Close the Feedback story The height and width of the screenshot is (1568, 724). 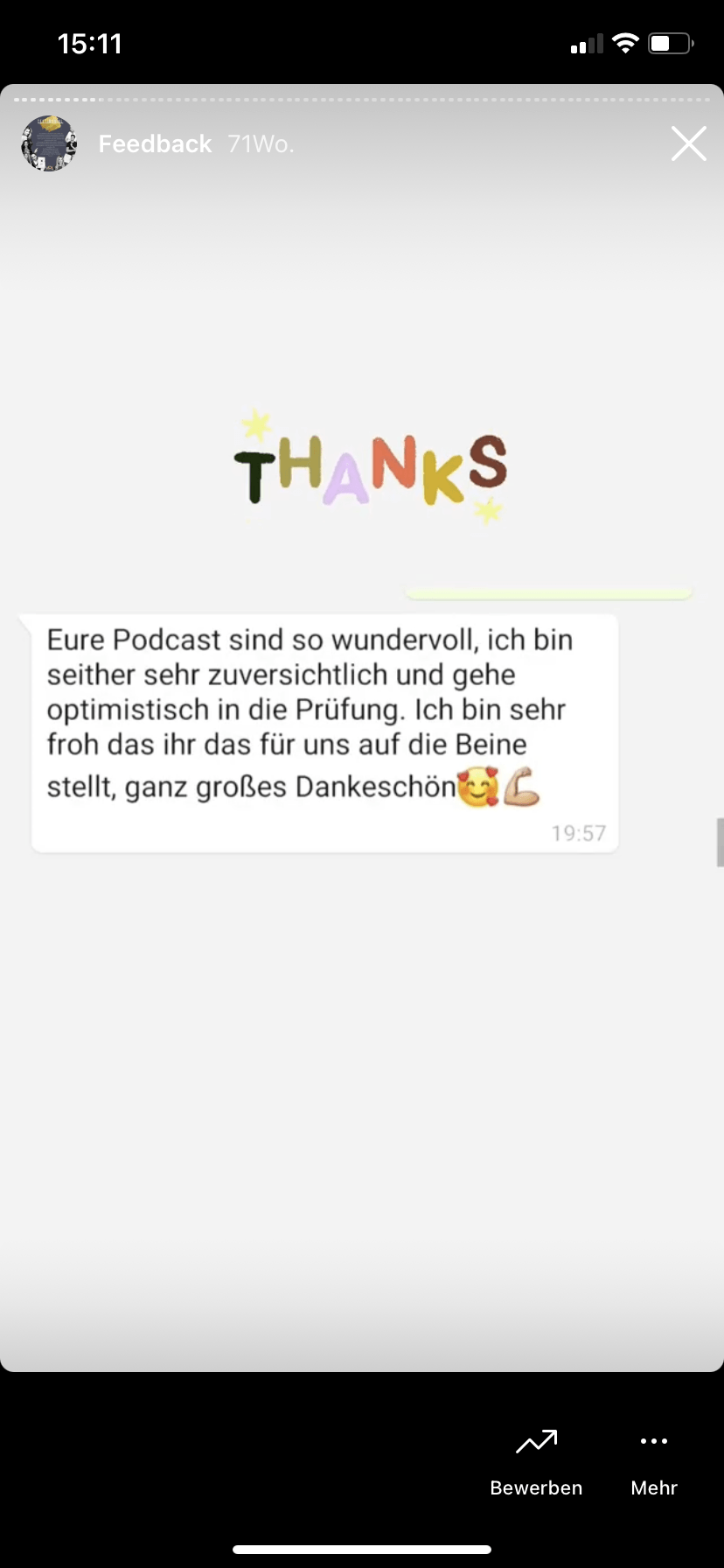[x=688, y=143]
